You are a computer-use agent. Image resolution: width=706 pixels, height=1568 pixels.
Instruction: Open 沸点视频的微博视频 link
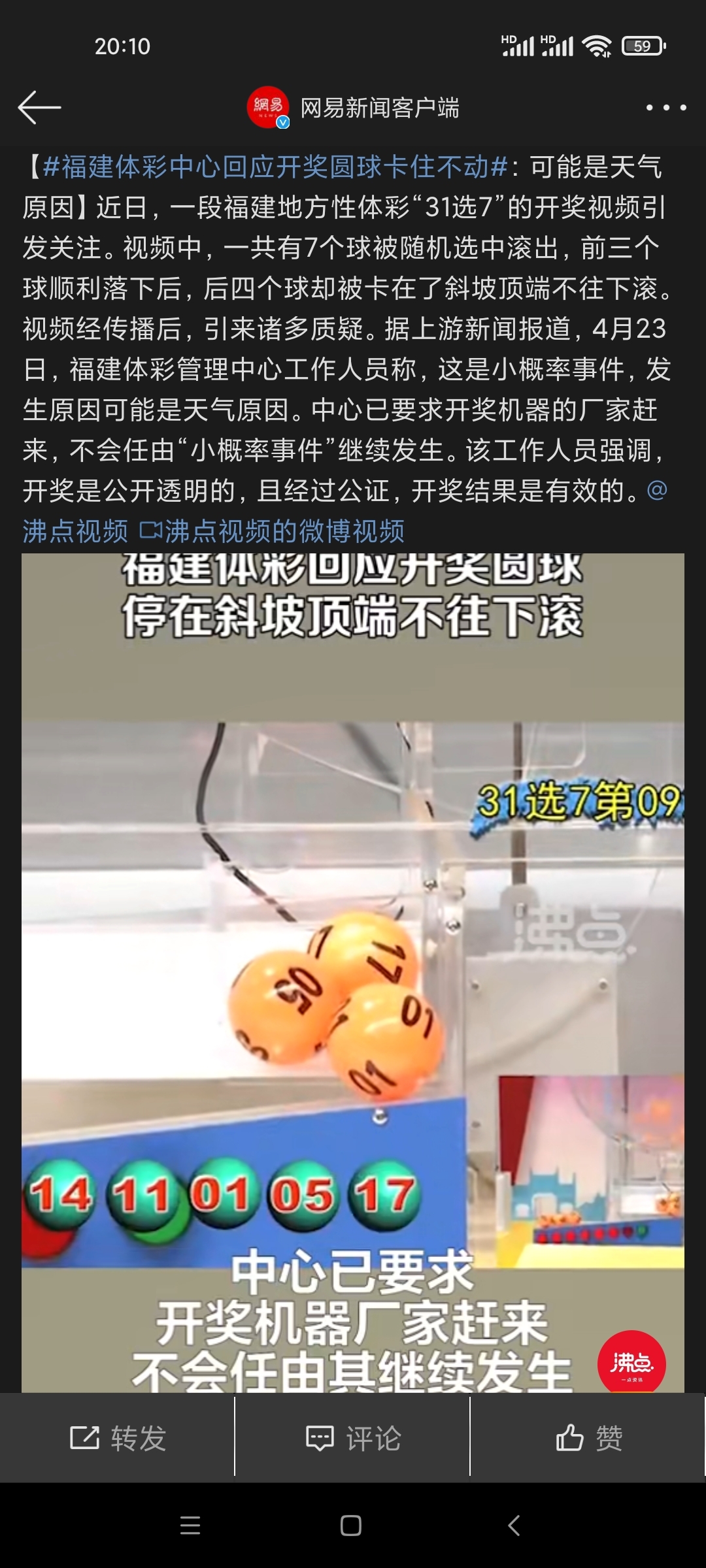(273, 531)
